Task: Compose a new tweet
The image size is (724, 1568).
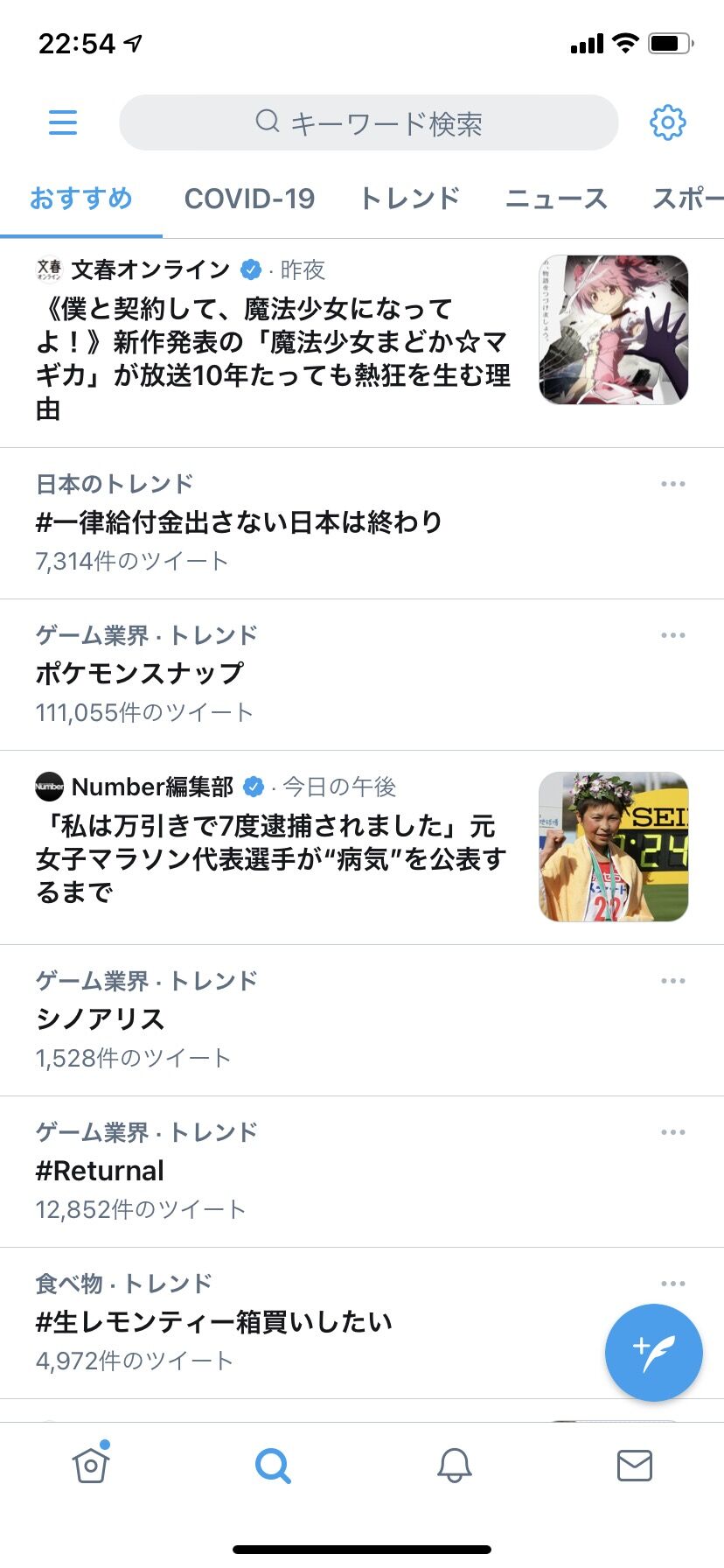Action: [653, 1352]
